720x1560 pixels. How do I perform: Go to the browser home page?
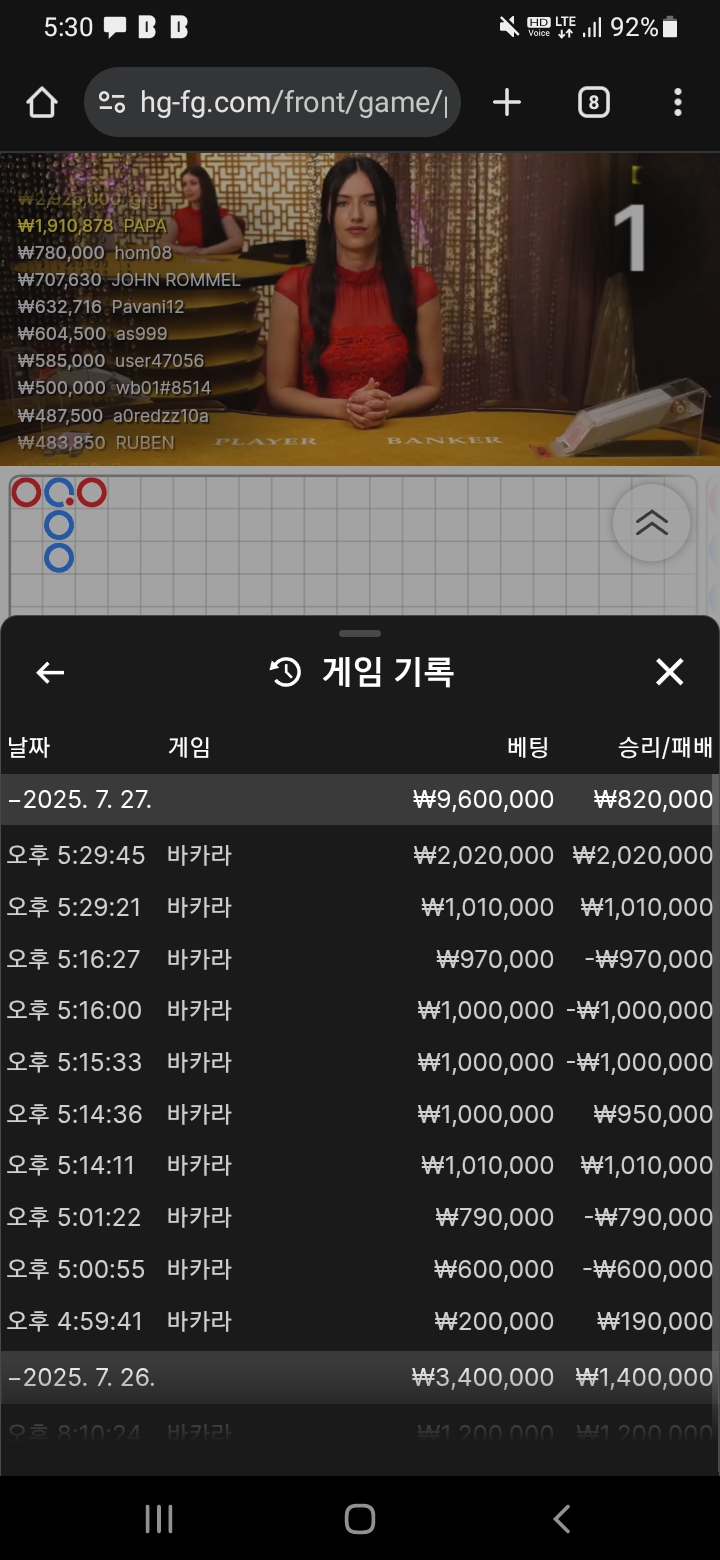42,102
